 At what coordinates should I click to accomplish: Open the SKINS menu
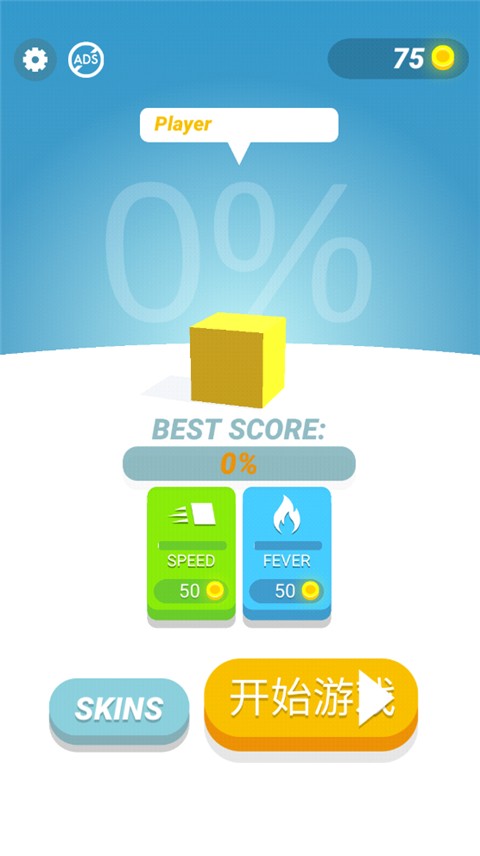[119, 710]
